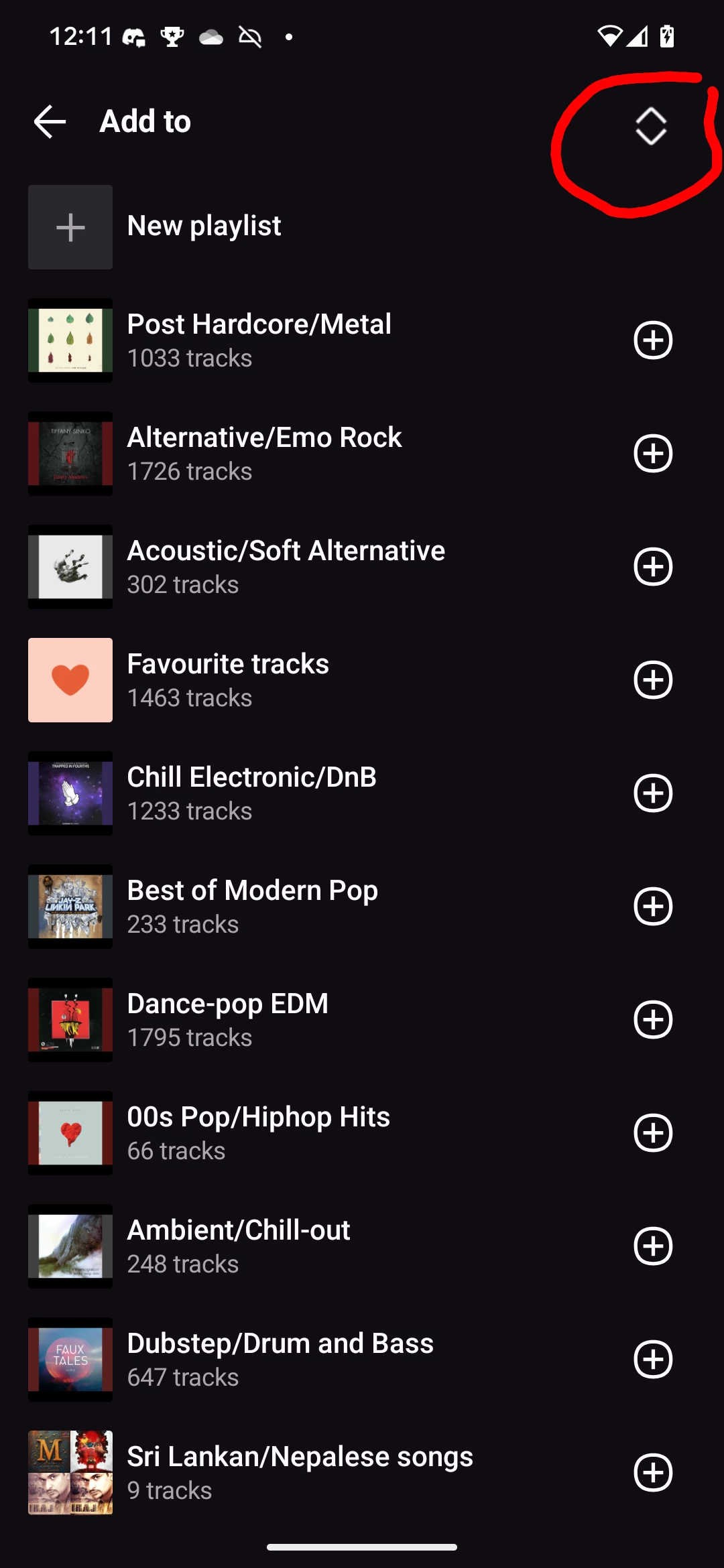
Task: Add track to Best of Modern Pop
Action: [653, 907]
